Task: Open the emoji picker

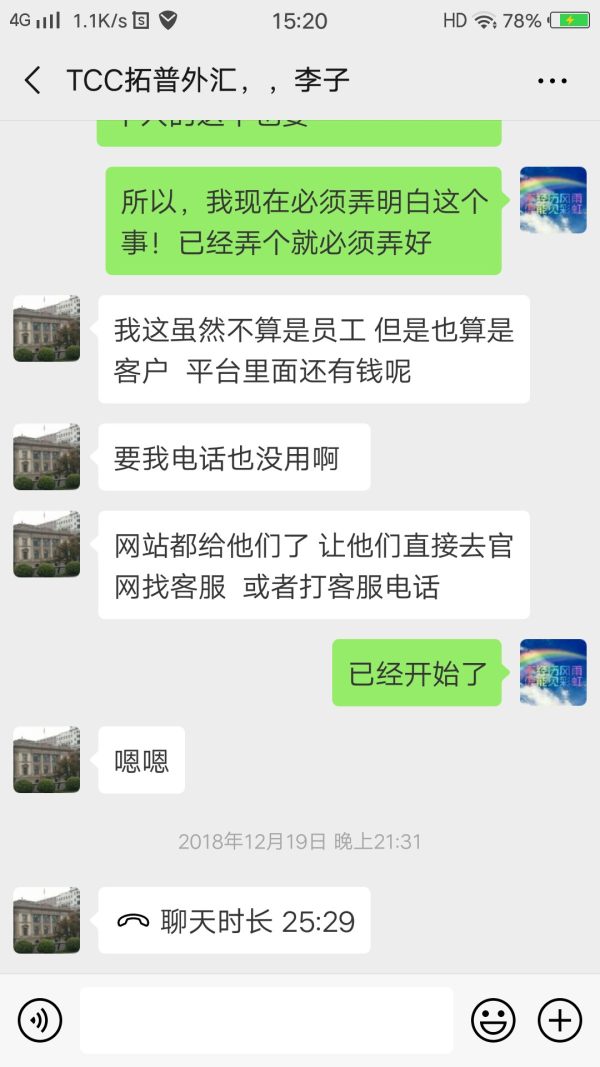Action: (493, 1020)
